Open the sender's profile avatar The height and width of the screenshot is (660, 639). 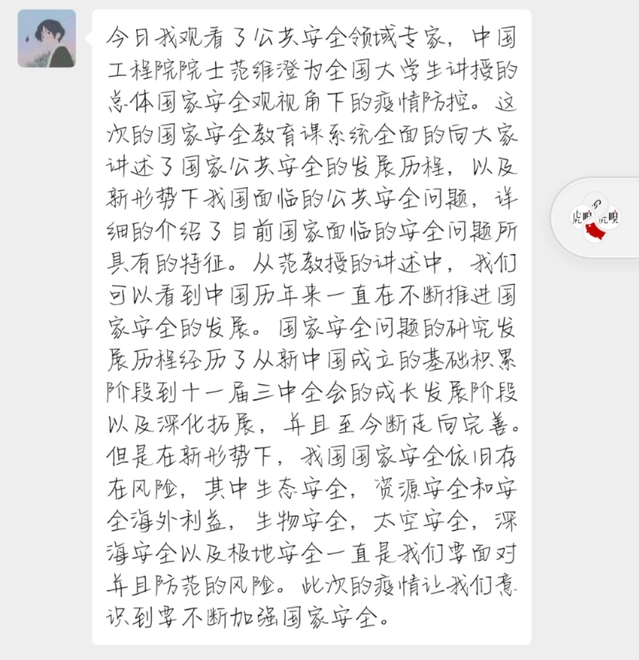pyautogui.click(x=46, y=39)
